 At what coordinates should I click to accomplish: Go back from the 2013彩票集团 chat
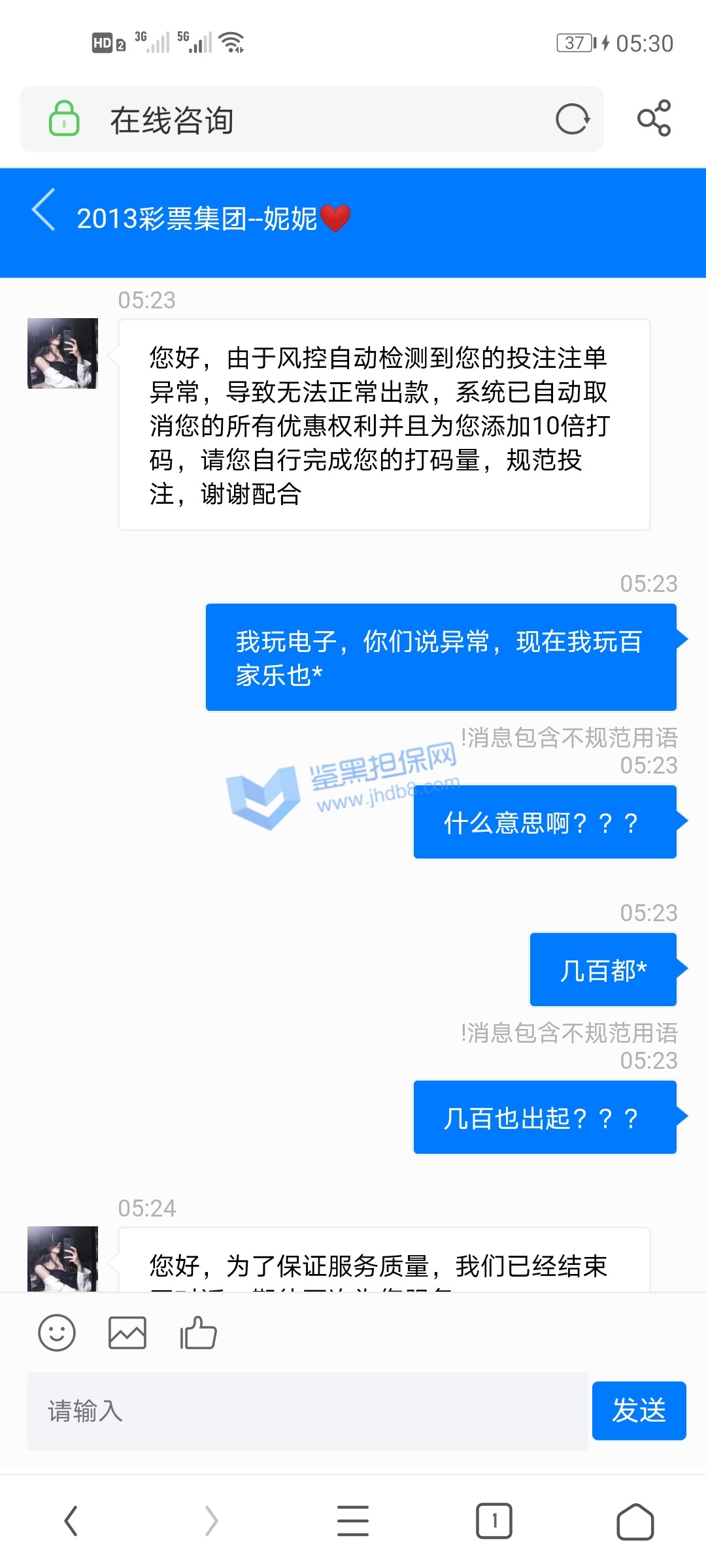click(x=44, y=211)
